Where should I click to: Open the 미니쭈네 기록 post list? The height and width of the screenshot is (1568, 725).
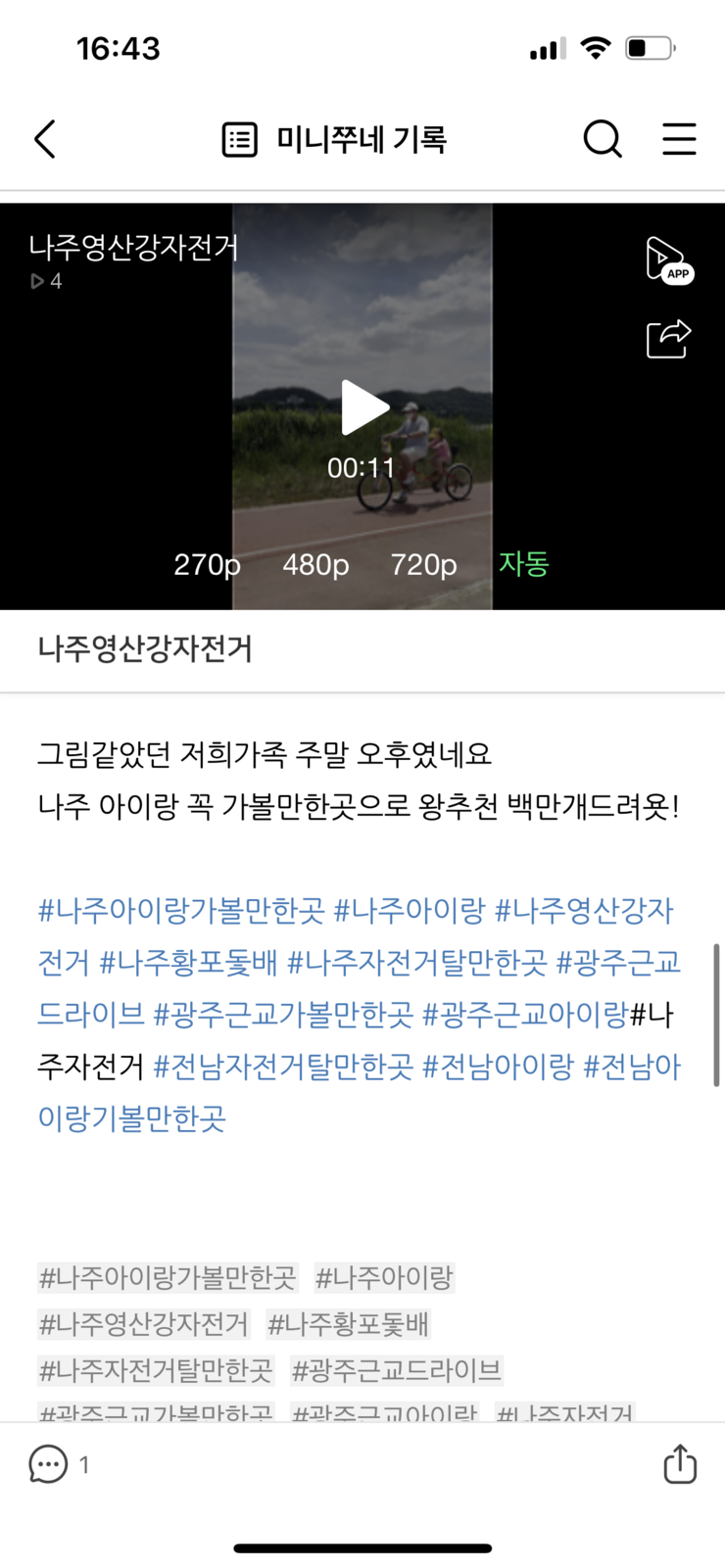click(x=335, y=140)
